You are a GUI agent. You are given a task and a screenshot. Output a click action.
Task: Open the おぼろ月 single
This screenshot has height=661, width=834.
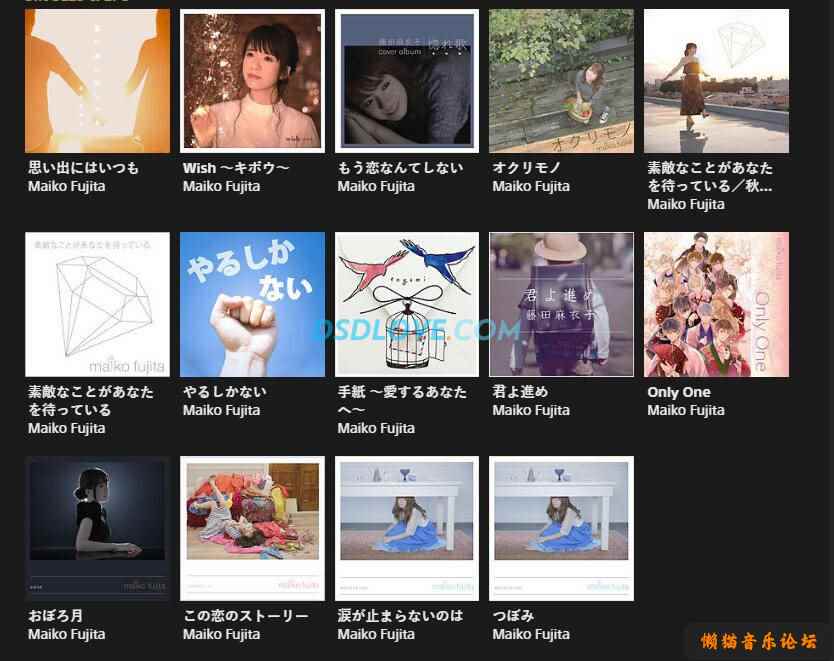(x=97, y=528)
